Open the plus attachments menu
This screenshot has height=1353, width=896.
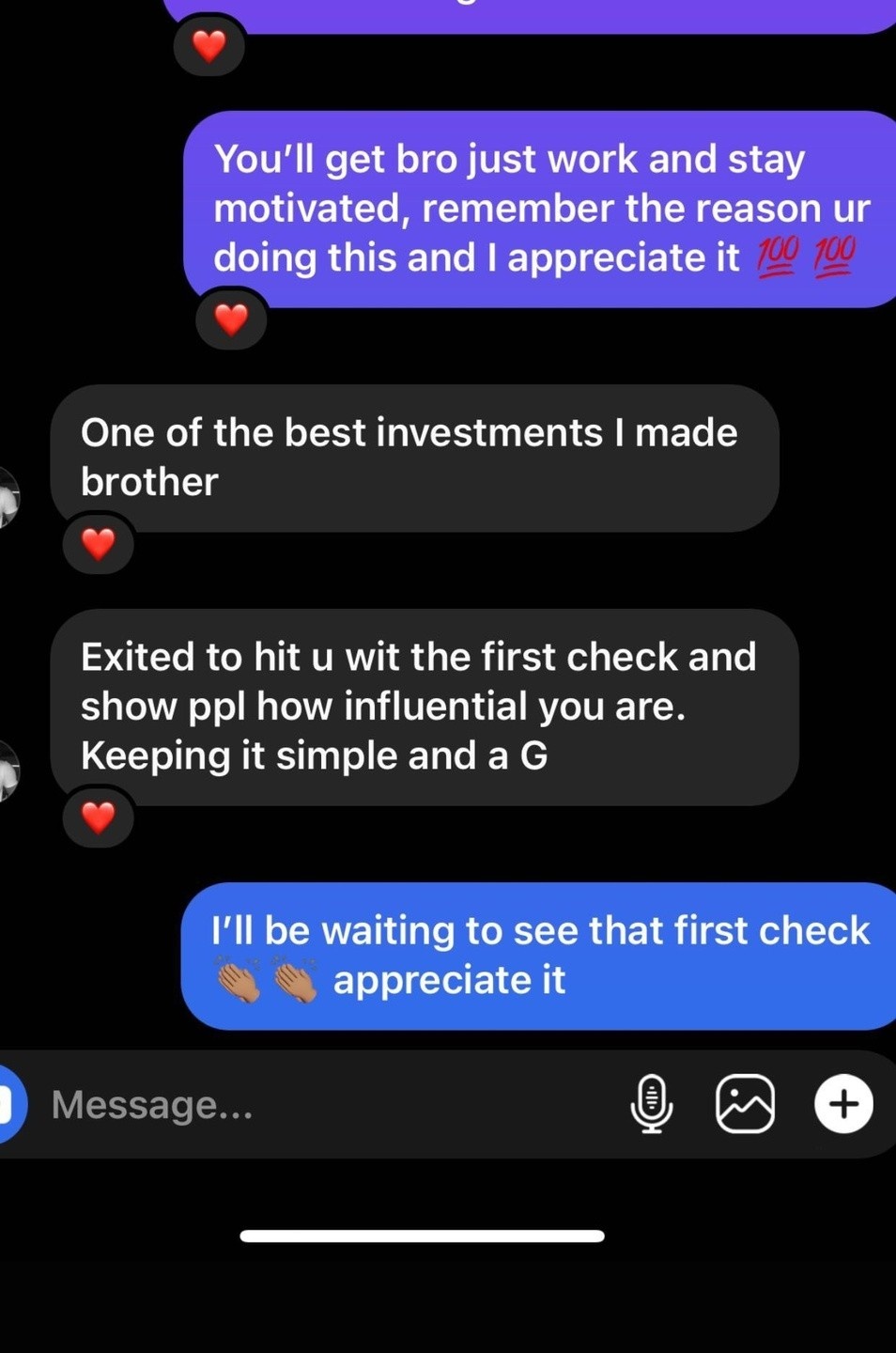[x=843, y=1104]
